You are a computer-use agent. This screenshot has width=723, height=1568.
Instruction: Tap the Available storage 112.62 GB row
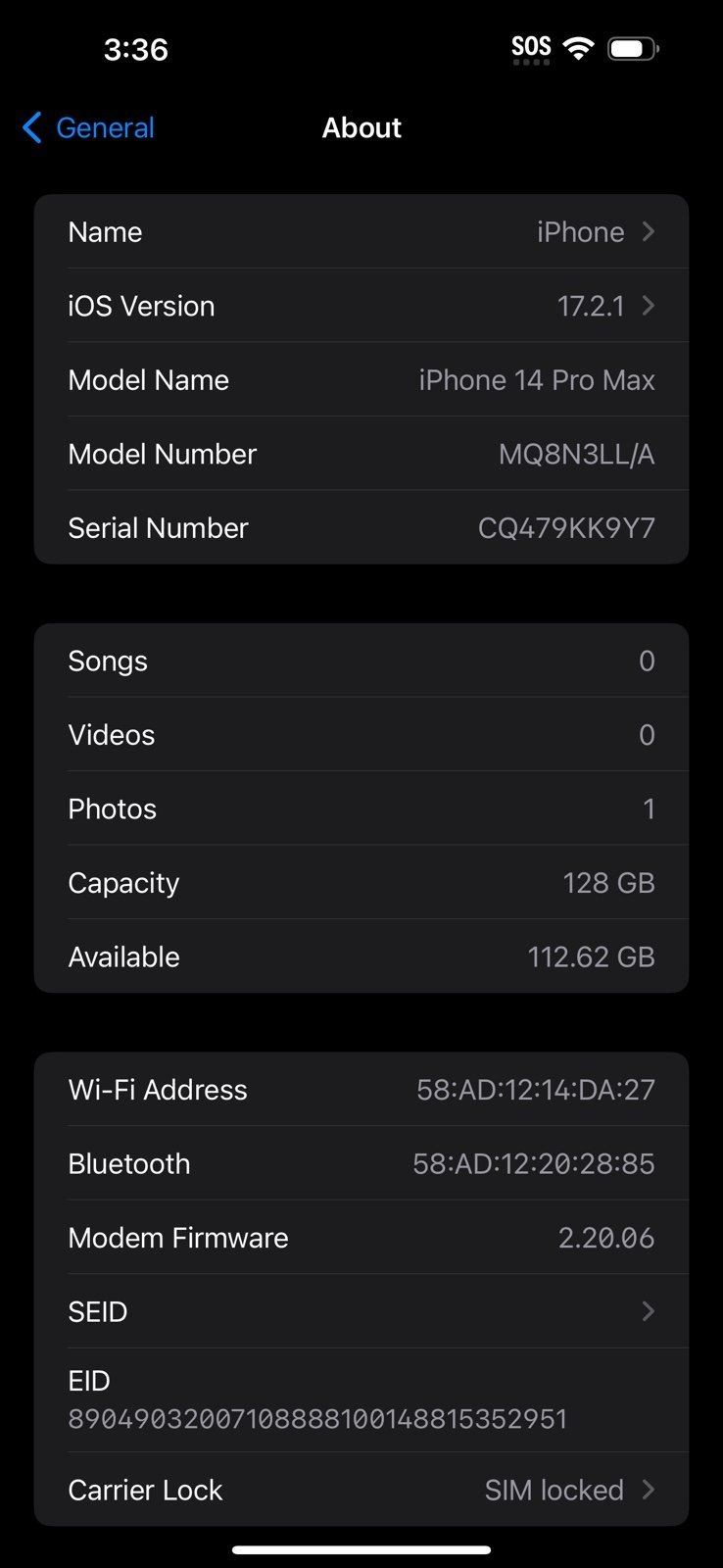[361, 956]
